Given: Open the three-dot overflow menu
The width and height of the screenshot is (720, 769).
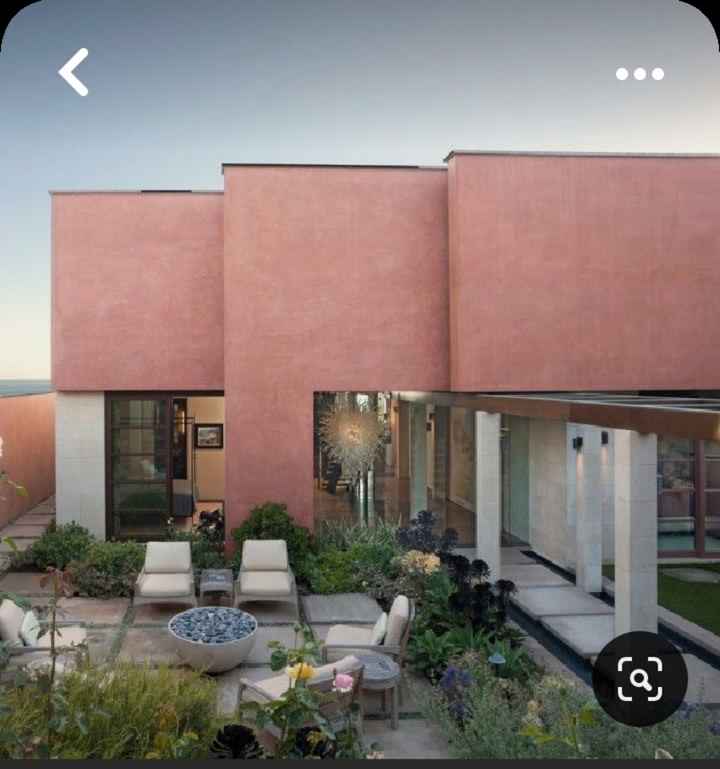Looking at the screenshot, I should click(x=639, y=73).
